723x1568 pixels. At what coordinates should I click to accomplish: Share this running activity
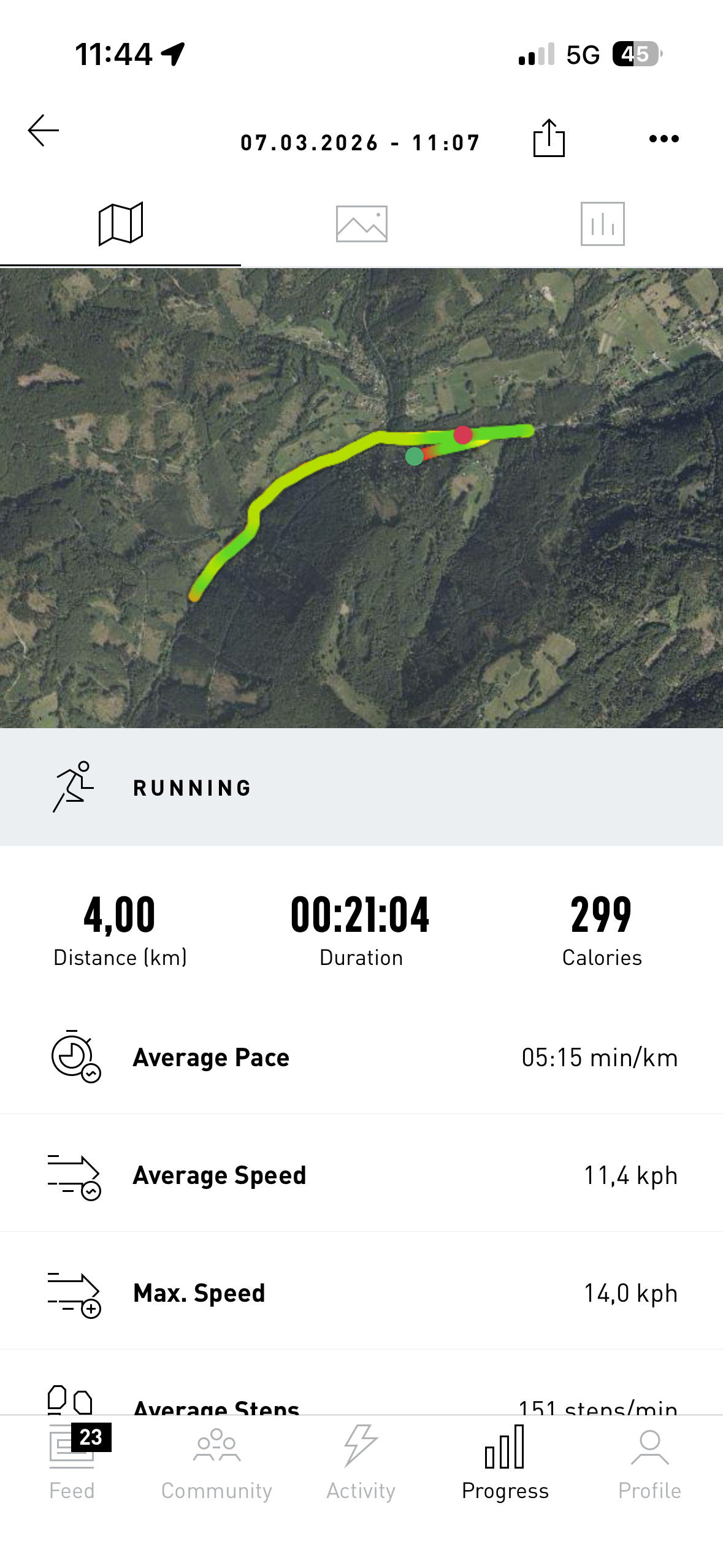tap(548, 139)
